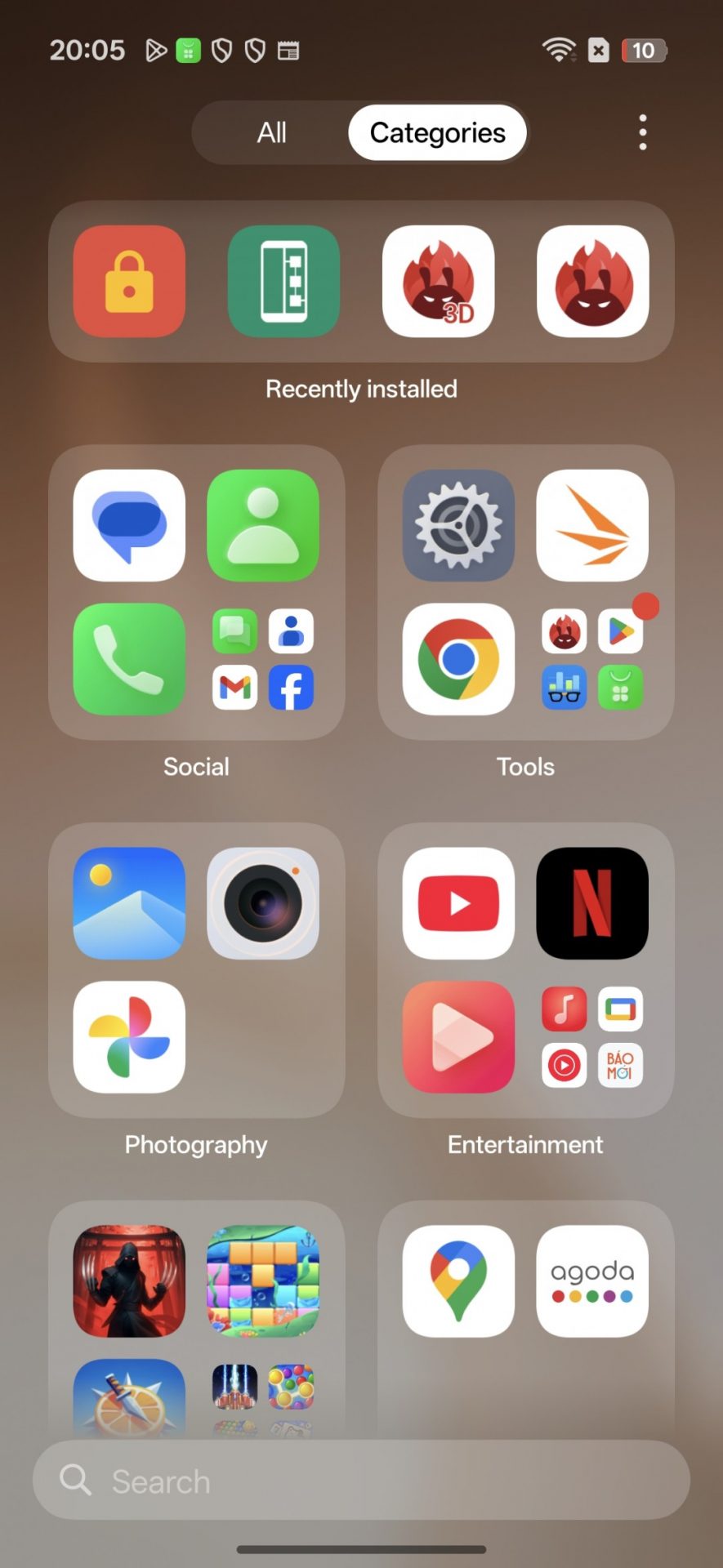Tap the search field

(x=361, y=1480)
